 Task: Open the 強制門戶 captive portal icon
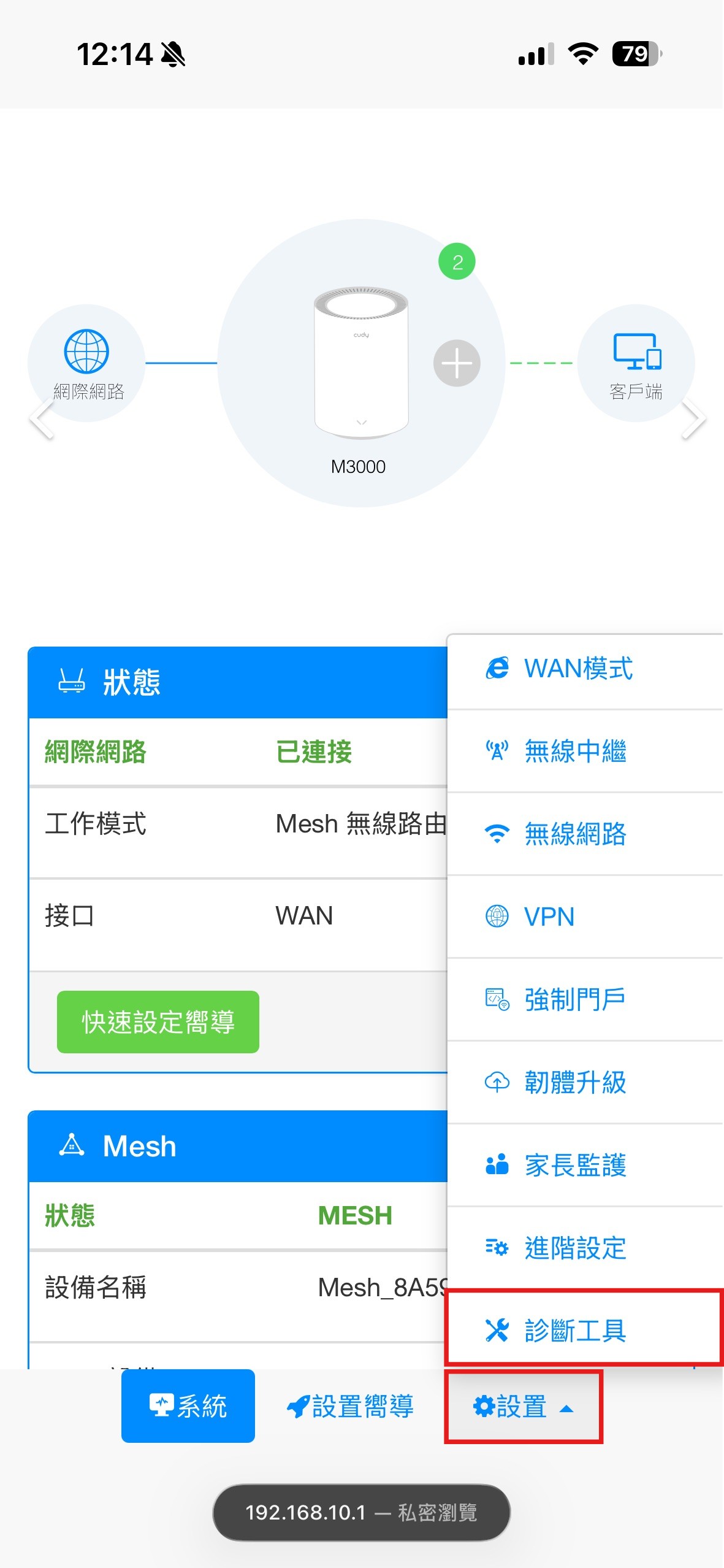pos(497,999)
